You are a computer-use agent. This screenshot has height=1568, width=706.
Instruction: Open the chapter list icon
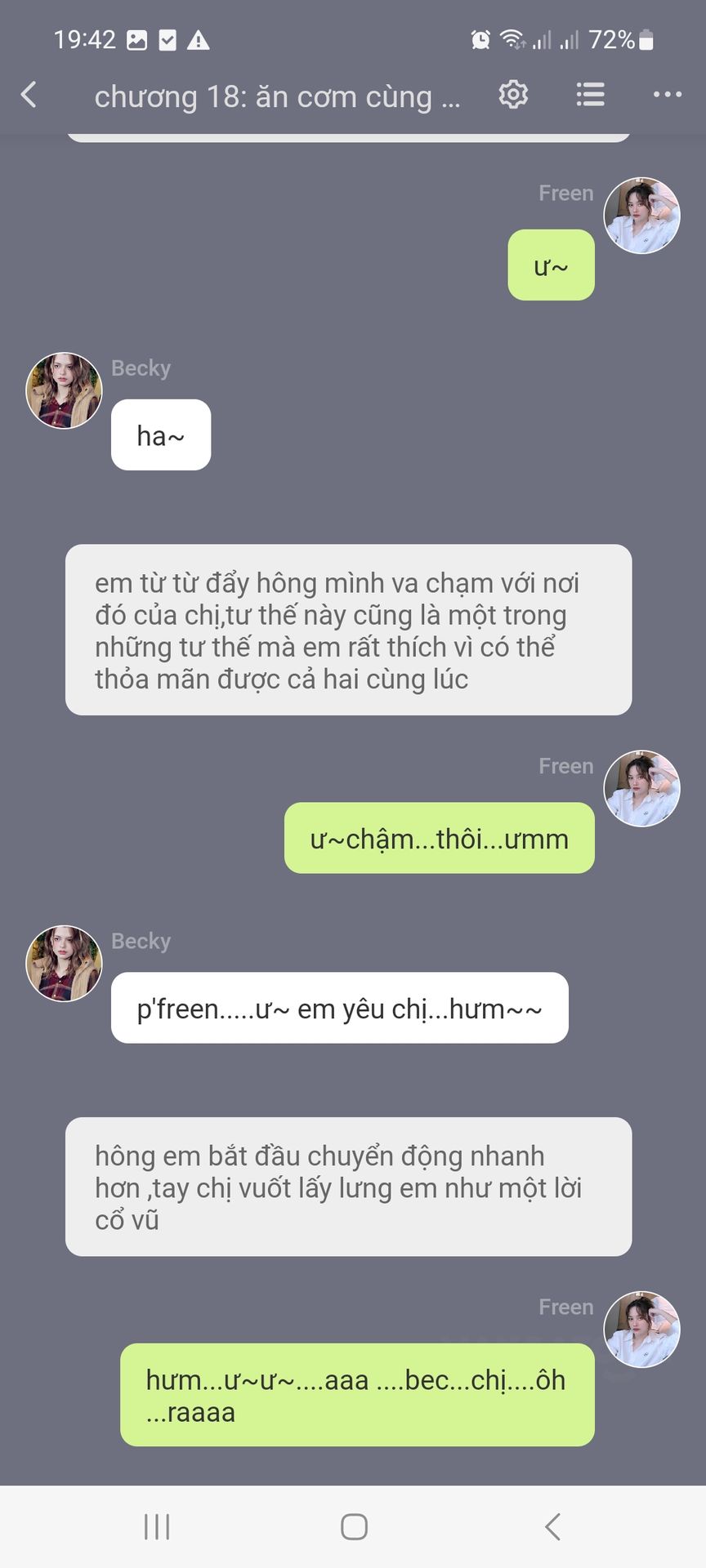point(590,95)
